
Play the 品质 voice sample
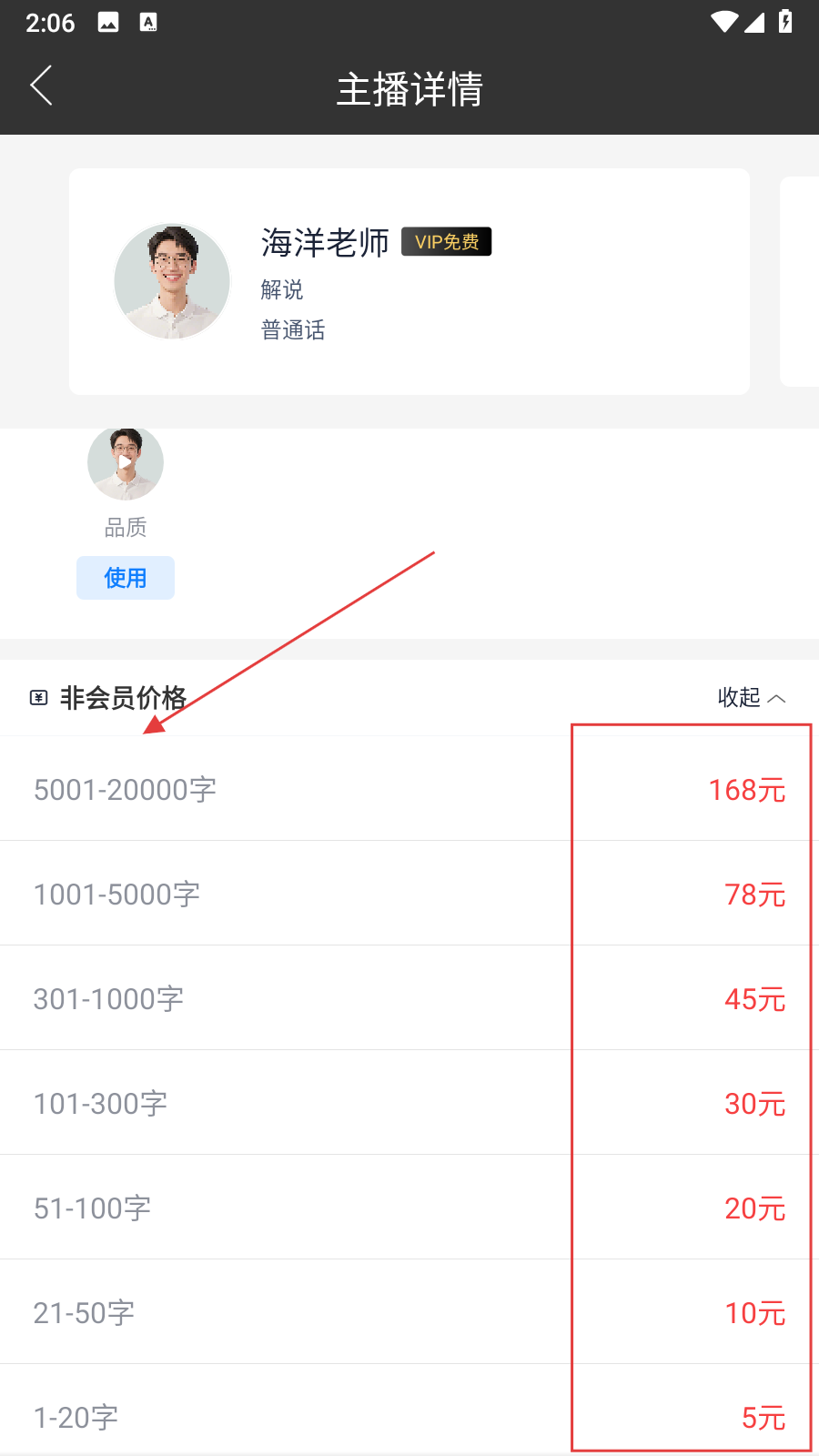(x=126, y=462)
